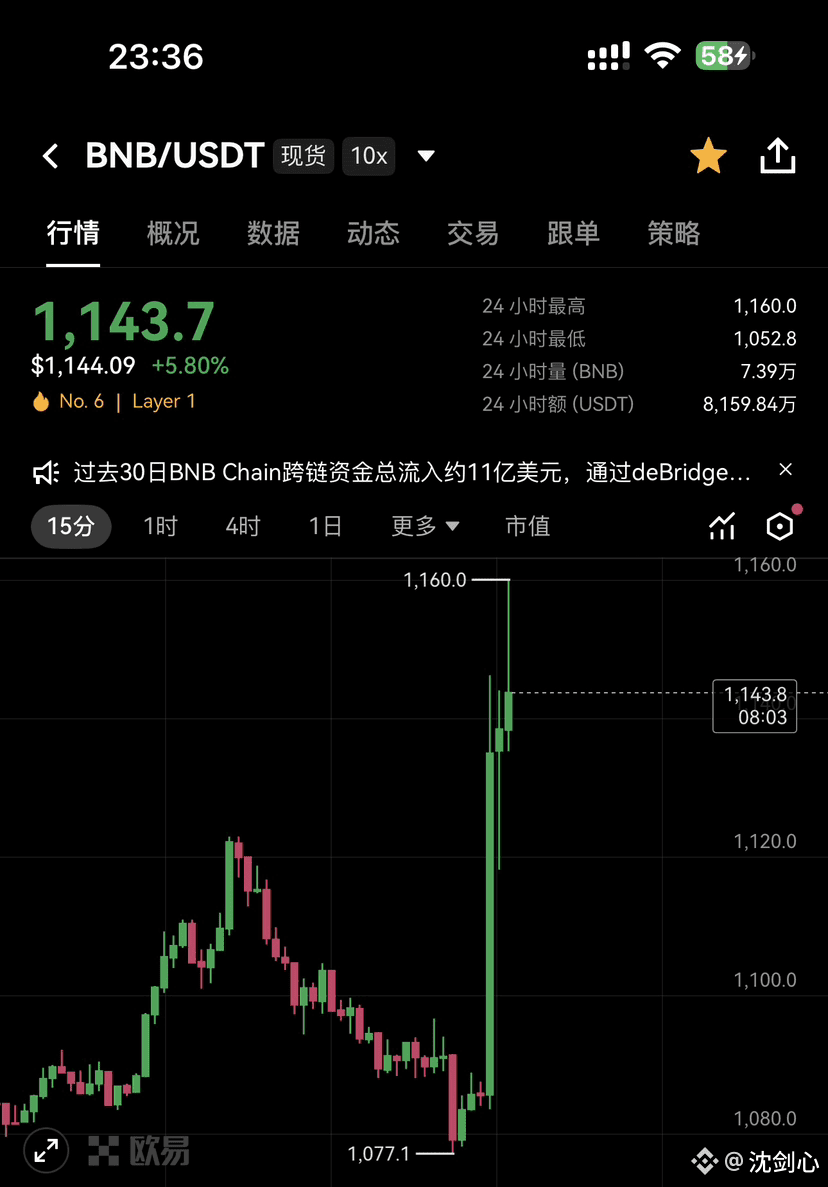Select the 1时 chart interval
The height and width of the screenshot is (1187, 828).
tap(160, 526)
